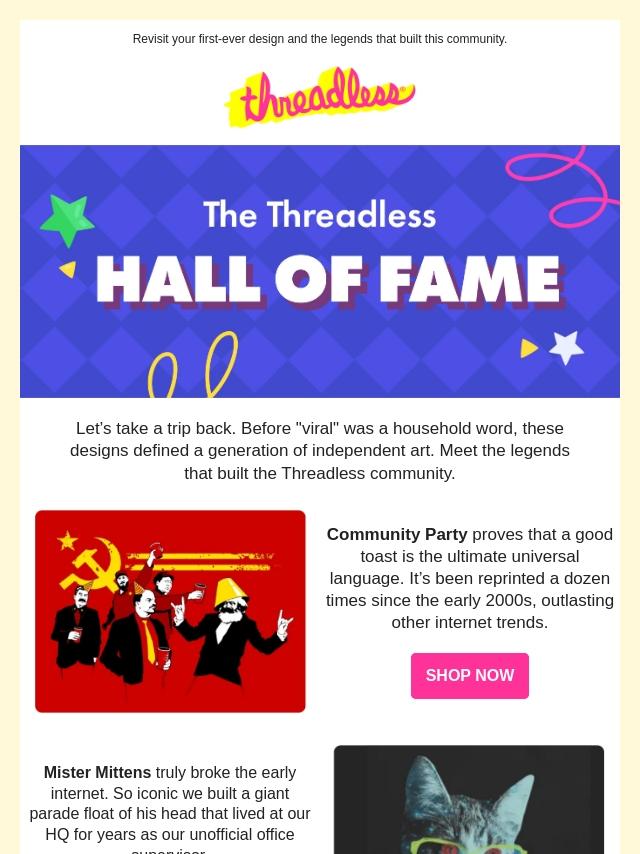640x854 pixels.
Task: Tap the Threadless logo at top
Action: 320,97
